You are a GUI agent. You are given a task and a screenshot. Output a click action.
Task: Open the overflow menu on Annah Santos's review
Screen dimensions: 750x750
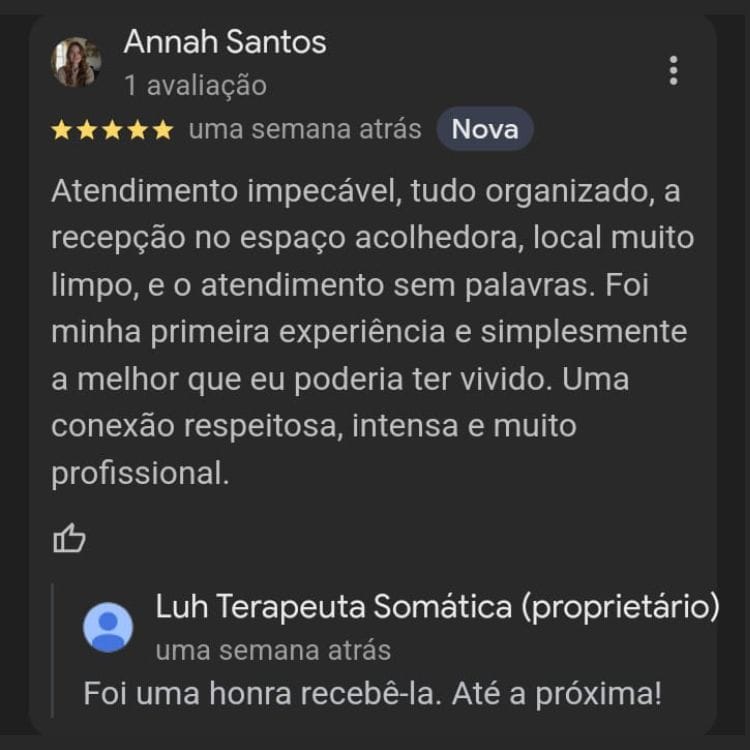[x=673, y=70]
